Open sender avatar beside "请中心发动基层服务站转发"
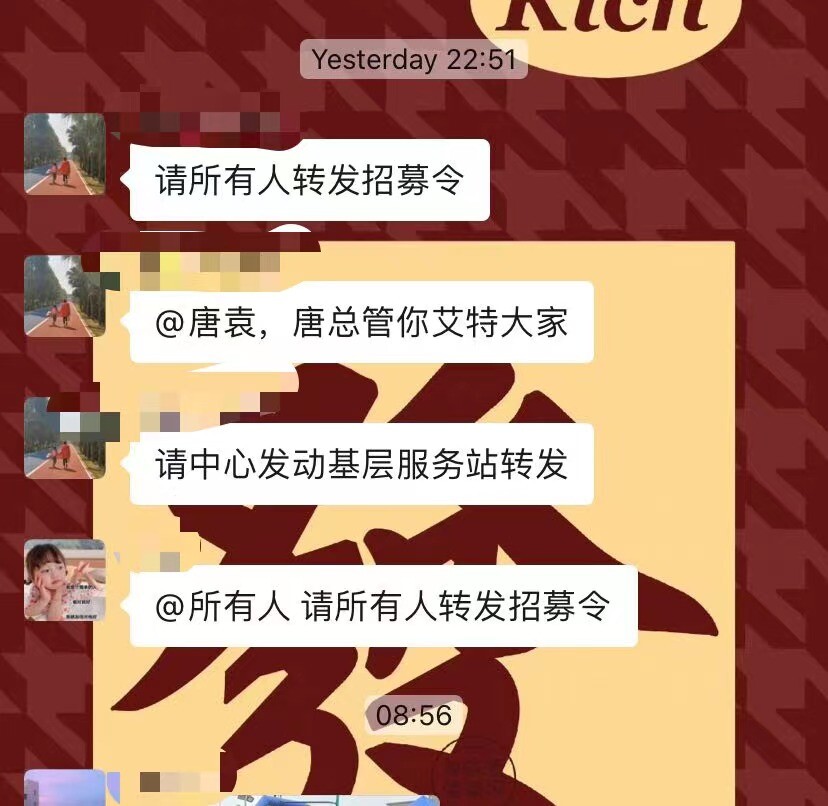 65,438
